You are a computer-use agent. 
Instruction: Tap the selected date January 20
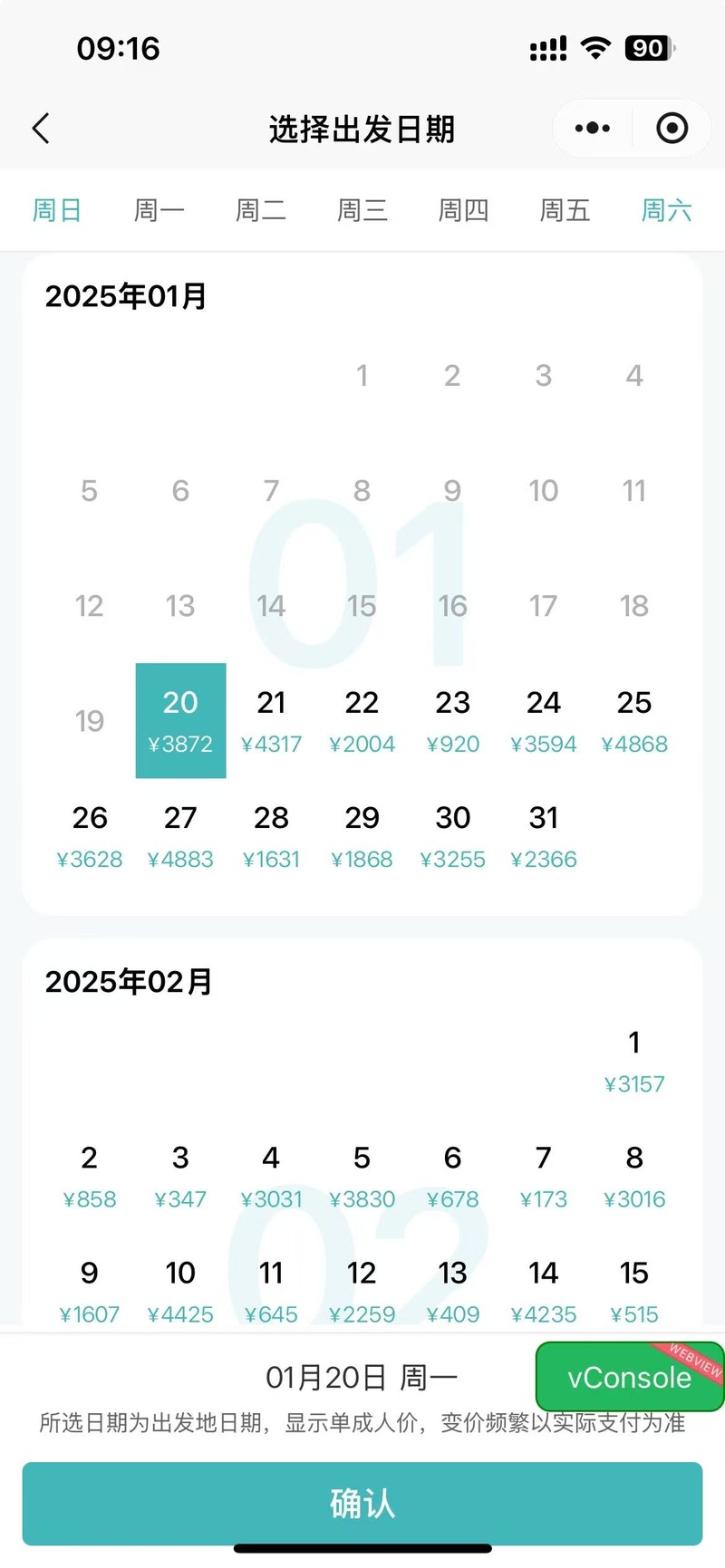[x=180, y=721]
